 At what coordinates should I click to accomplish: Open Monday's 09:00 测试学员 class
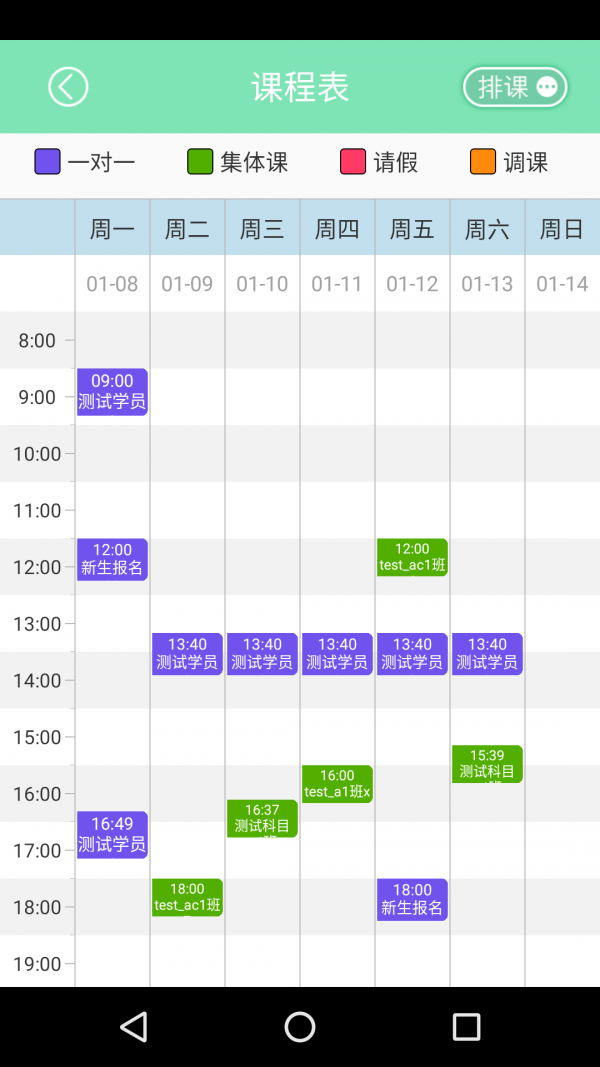coord(112,392)
